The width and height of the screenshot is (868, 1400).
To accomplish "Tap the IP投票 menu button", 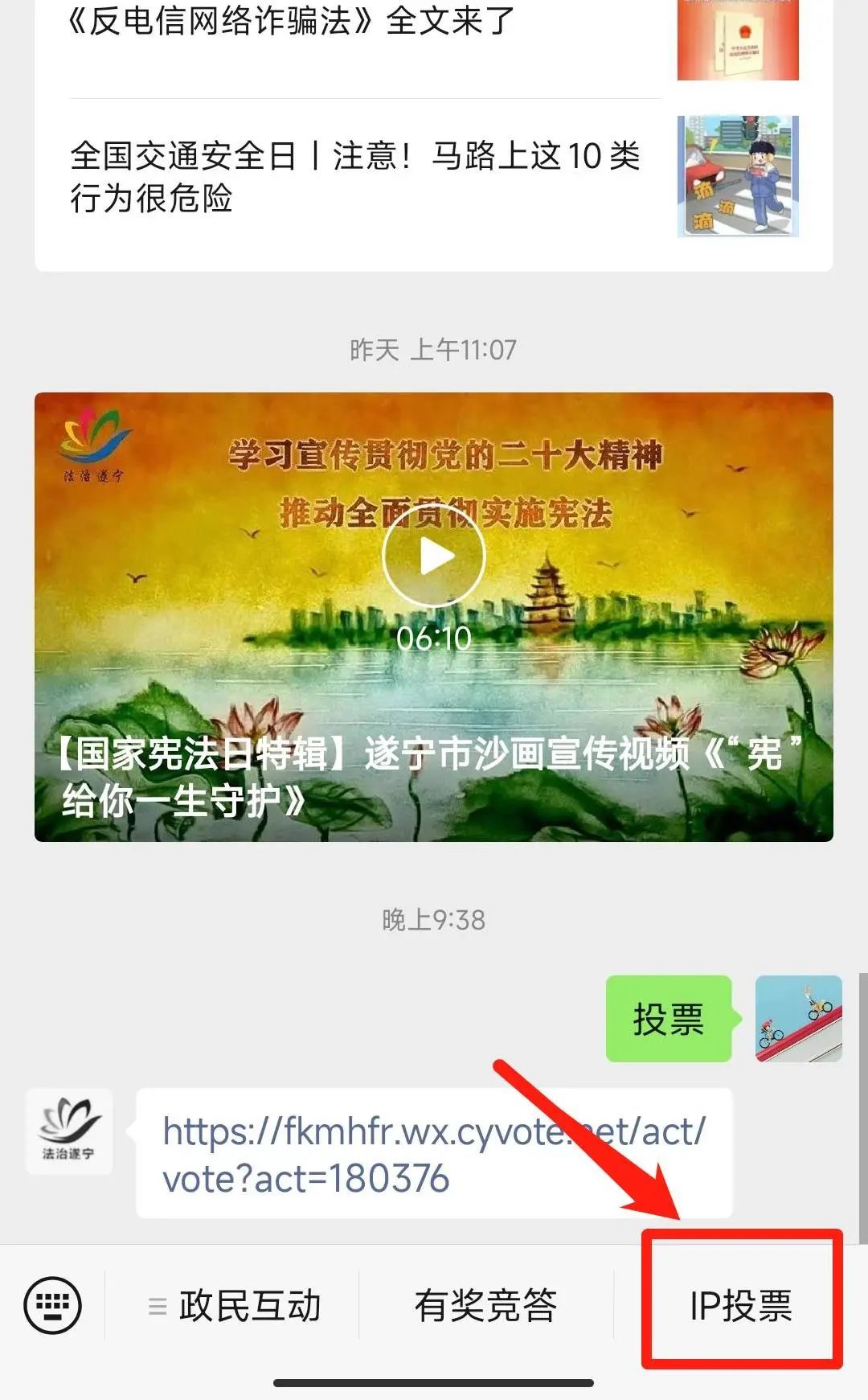I will point(741,1305).
